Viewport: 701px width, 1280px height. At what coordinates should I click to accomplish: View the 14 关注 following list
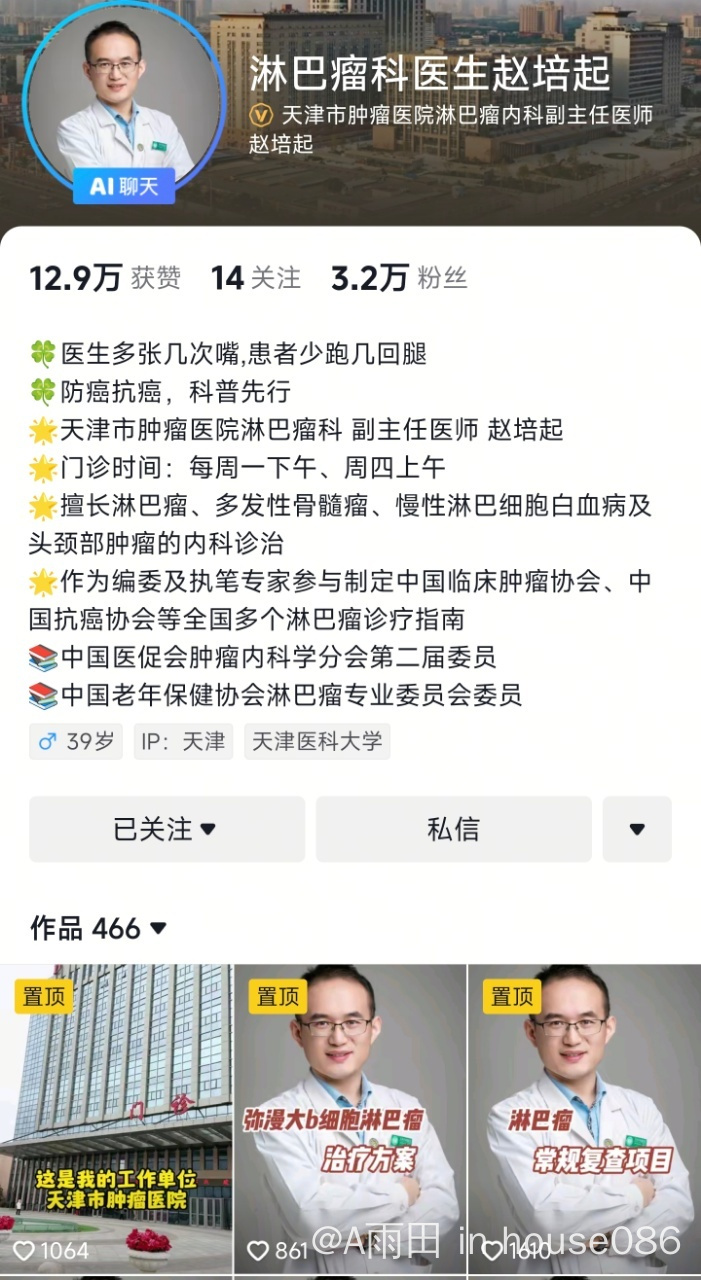[255, 278]
